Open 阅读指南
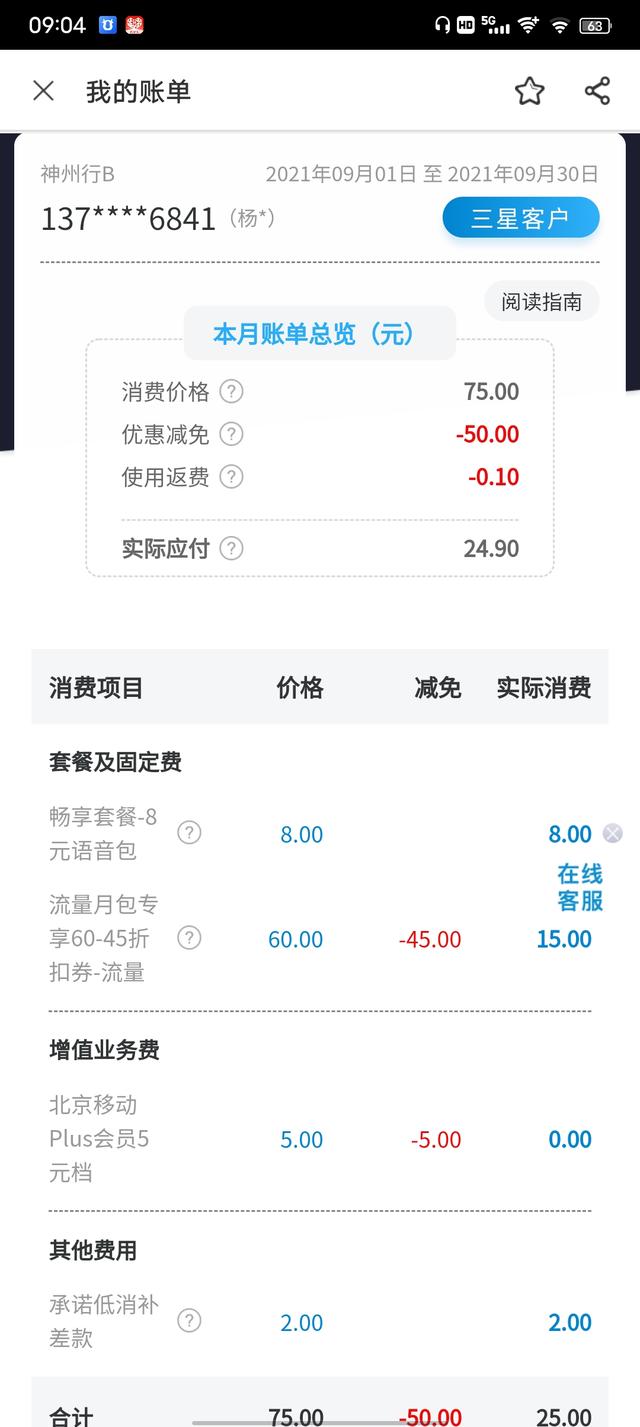This screenshot has width=640, height=1427. (541, 302)
